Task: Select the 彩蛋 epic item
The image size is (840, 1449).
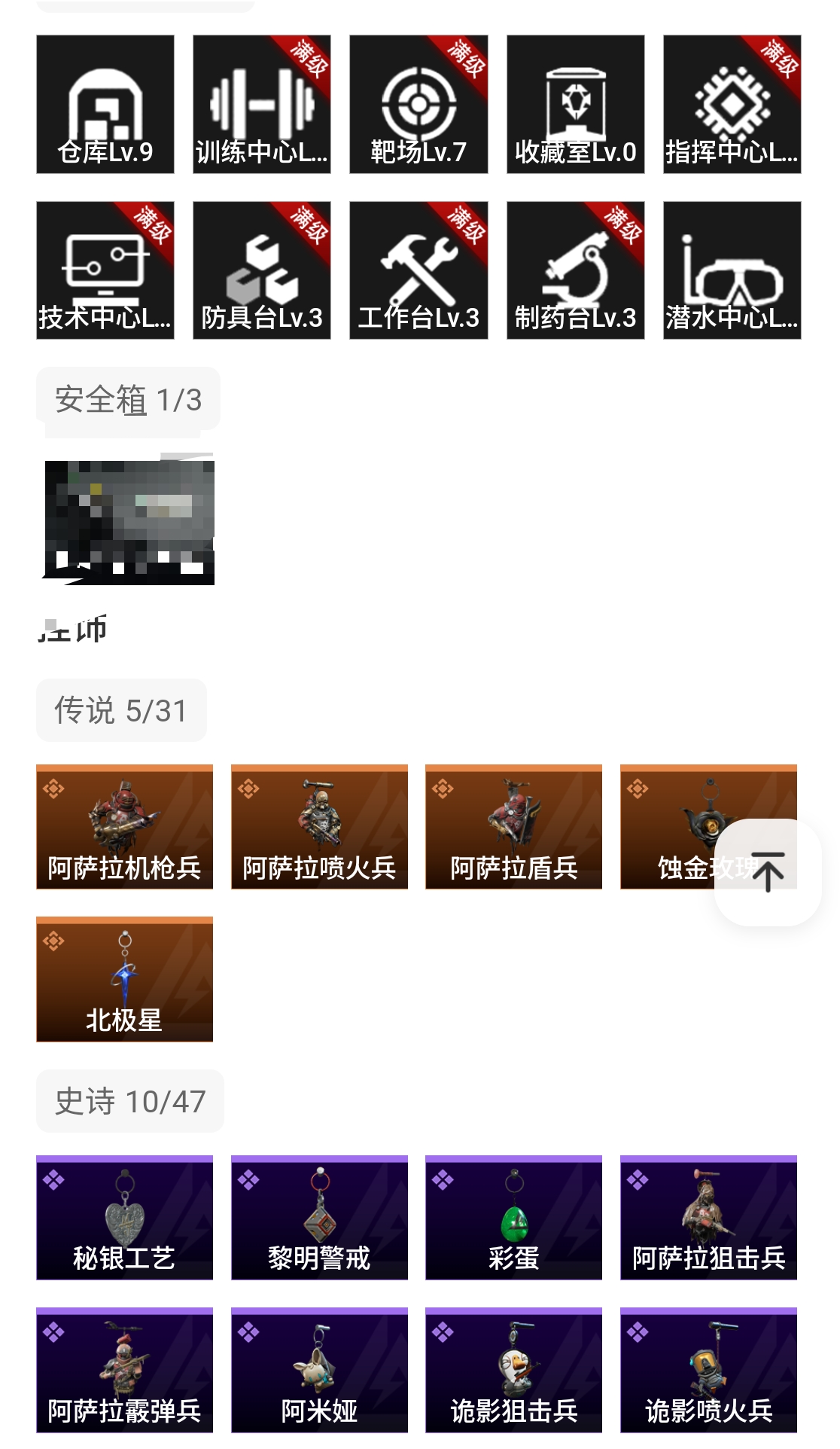Action: point(513,1218)
